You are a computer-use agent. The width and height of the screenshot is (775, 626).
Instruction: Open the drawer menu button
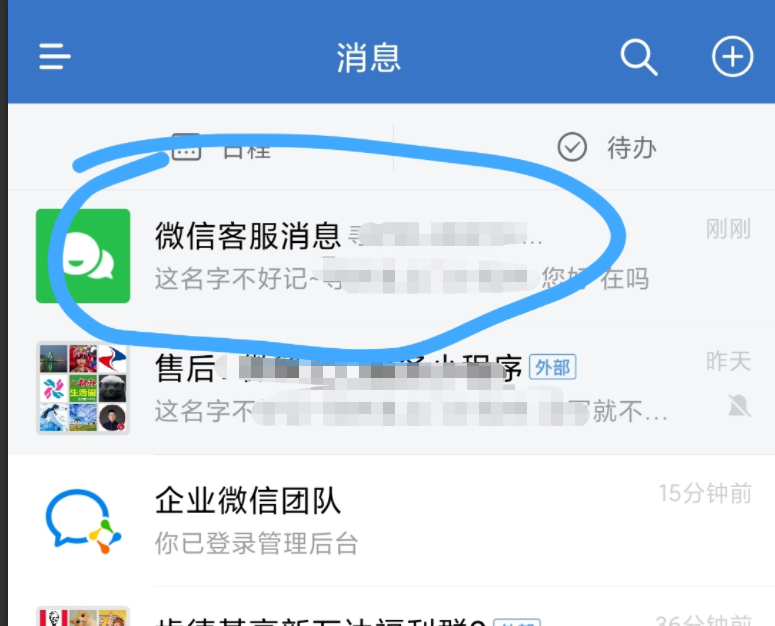point(55,57)
